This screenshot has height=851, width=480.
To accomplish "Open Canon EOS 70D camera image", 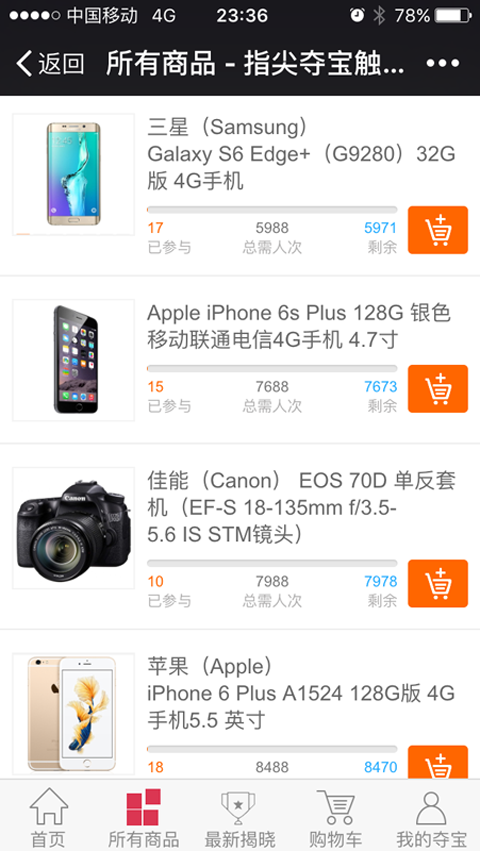I will (x=73, y=528).
